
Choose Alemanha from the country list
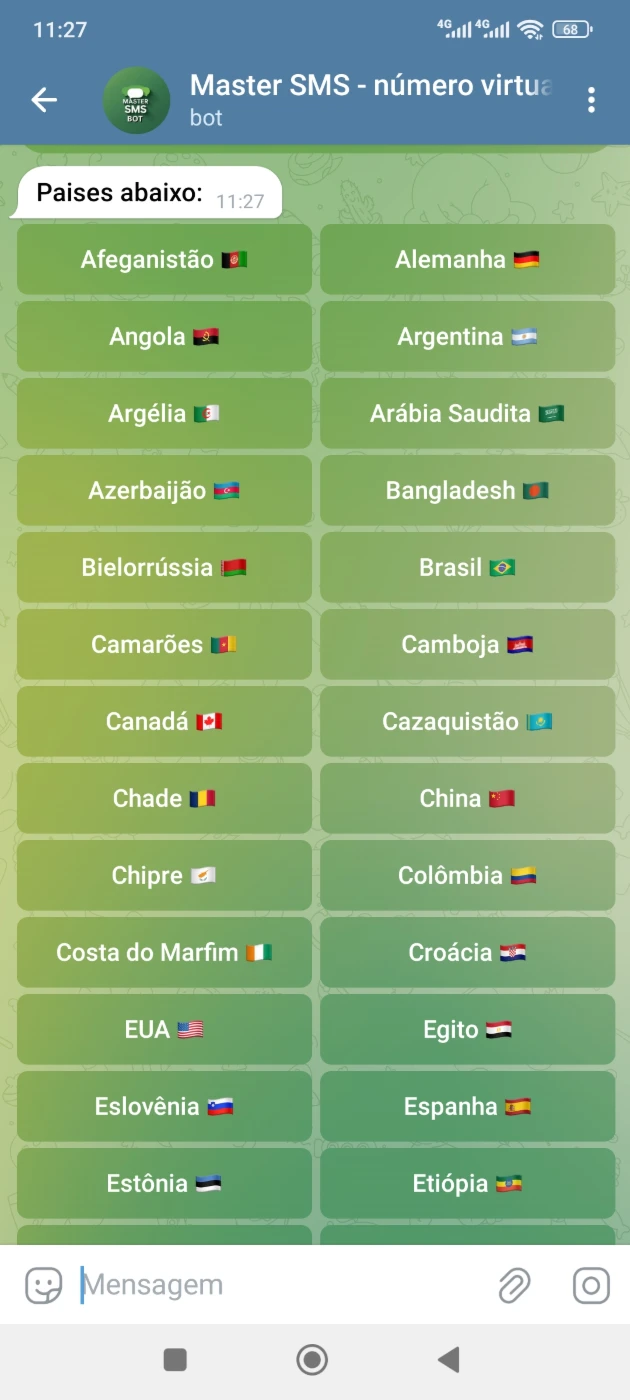pos(467,259)
